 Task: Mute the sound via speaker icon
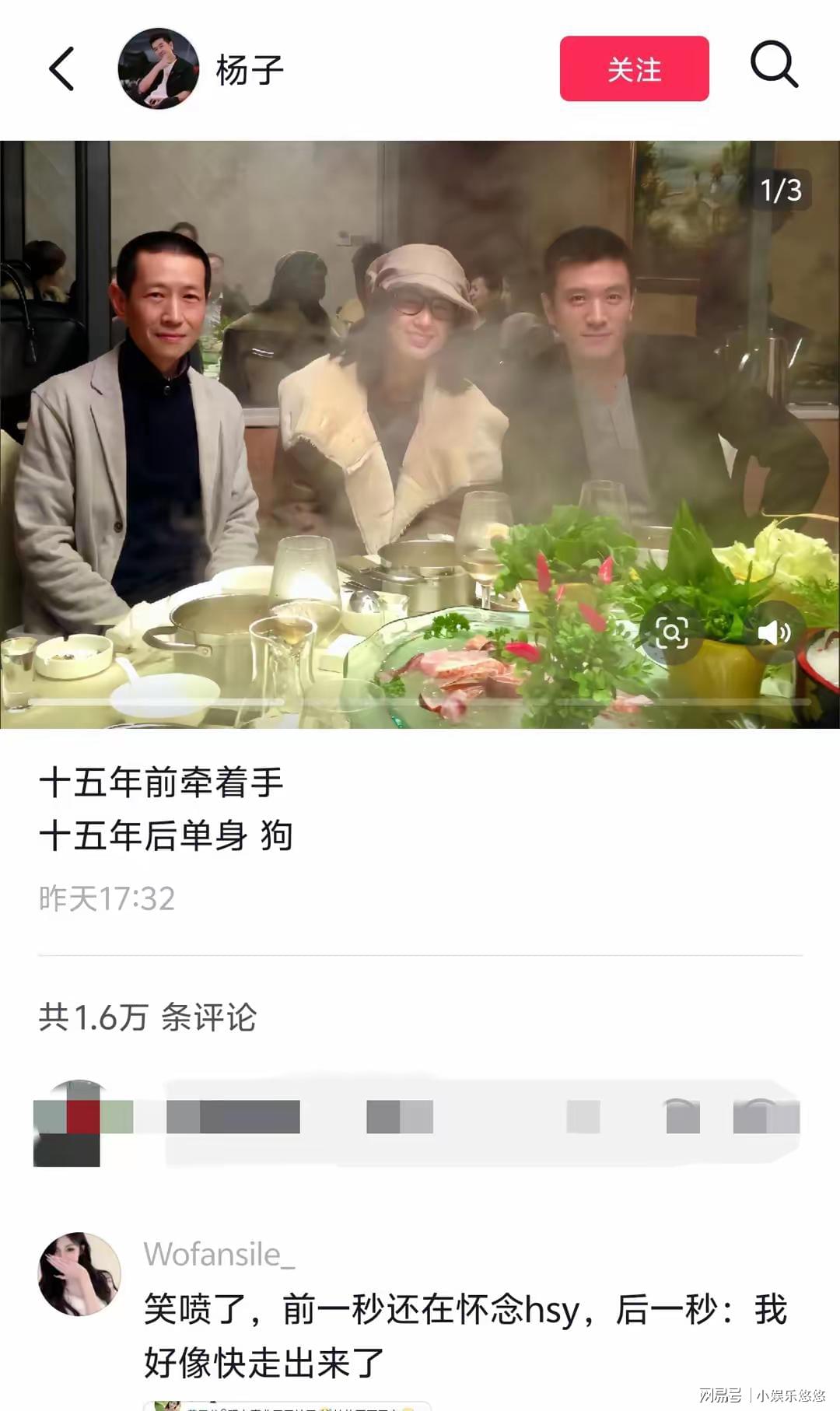[x=773, y=632]
